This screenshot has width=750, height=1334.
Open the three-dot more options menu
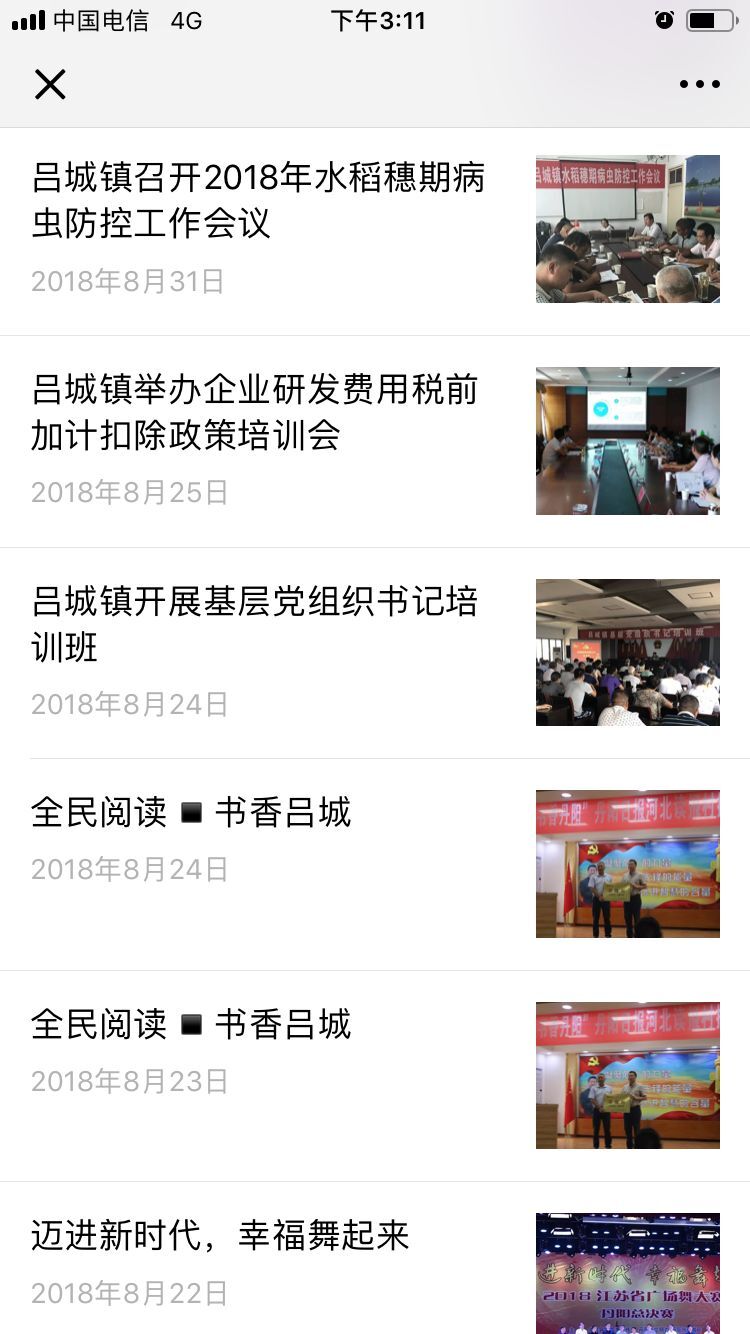(x=699, y=84)
